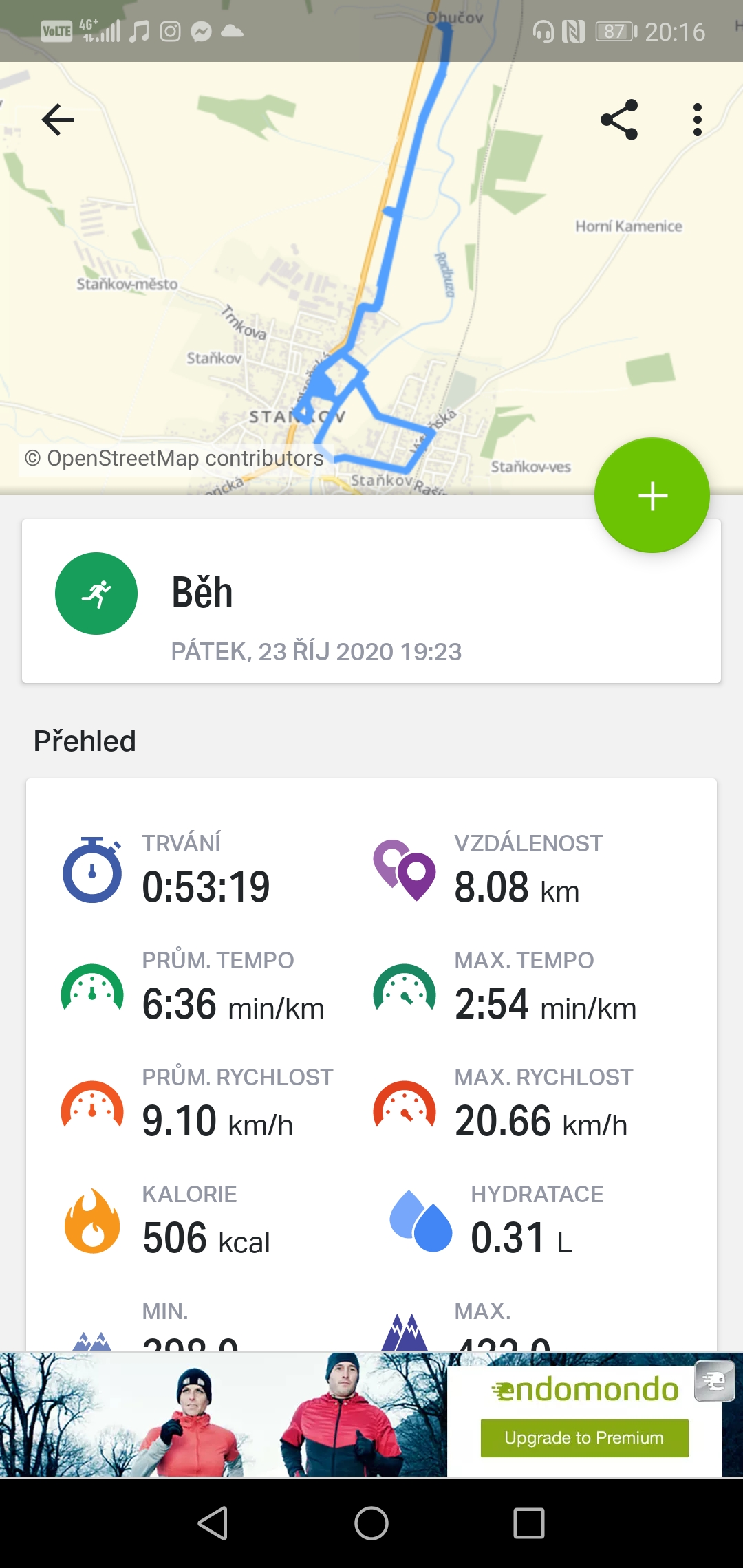The width and height of the screenshot is (743, 1568).
Task: Open the route map
Action: pos(371,279)
